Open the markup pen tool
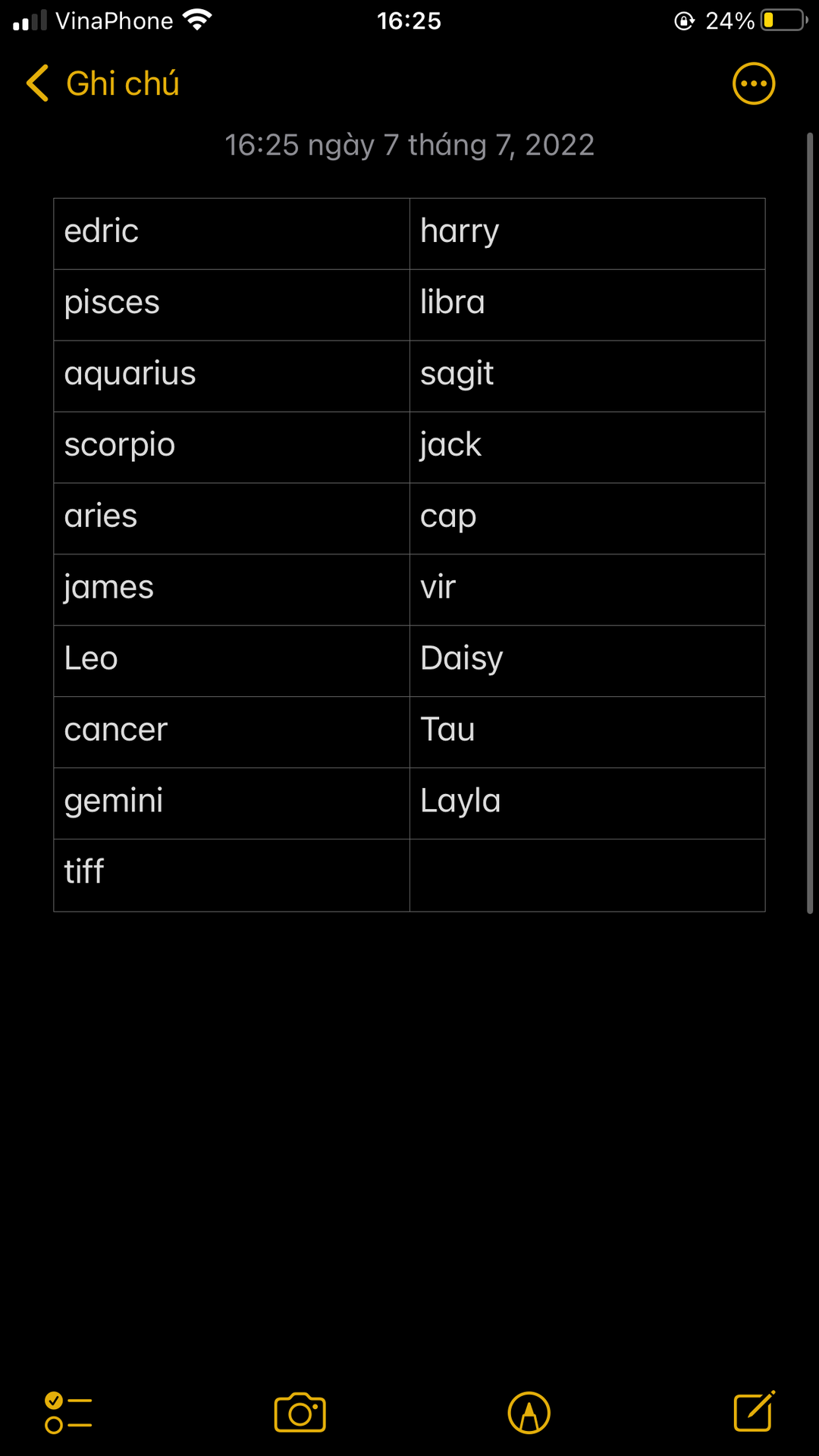819x1456 pixels. pos(529,1414)
